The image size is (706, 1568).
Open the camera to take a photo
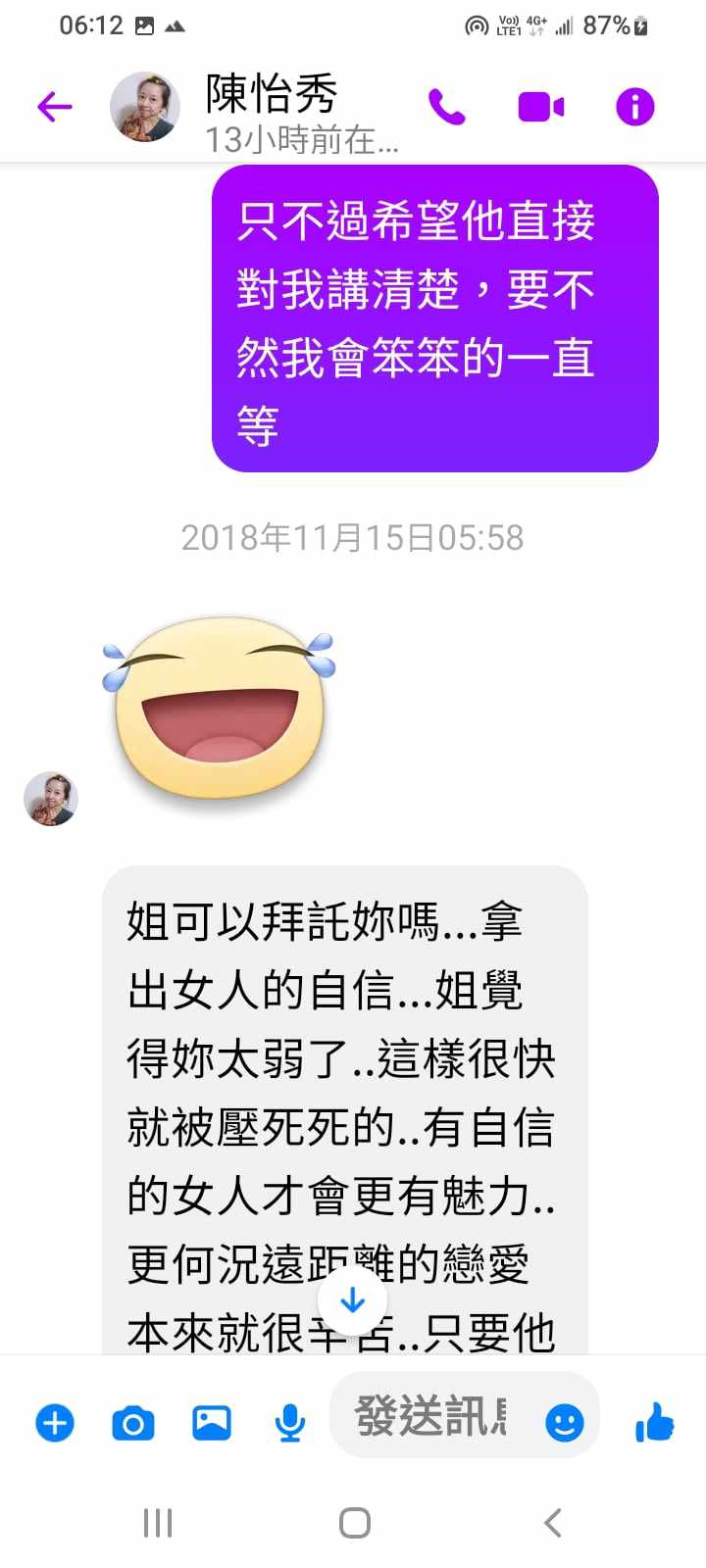pyautogui.click(x=133, y=1422)
